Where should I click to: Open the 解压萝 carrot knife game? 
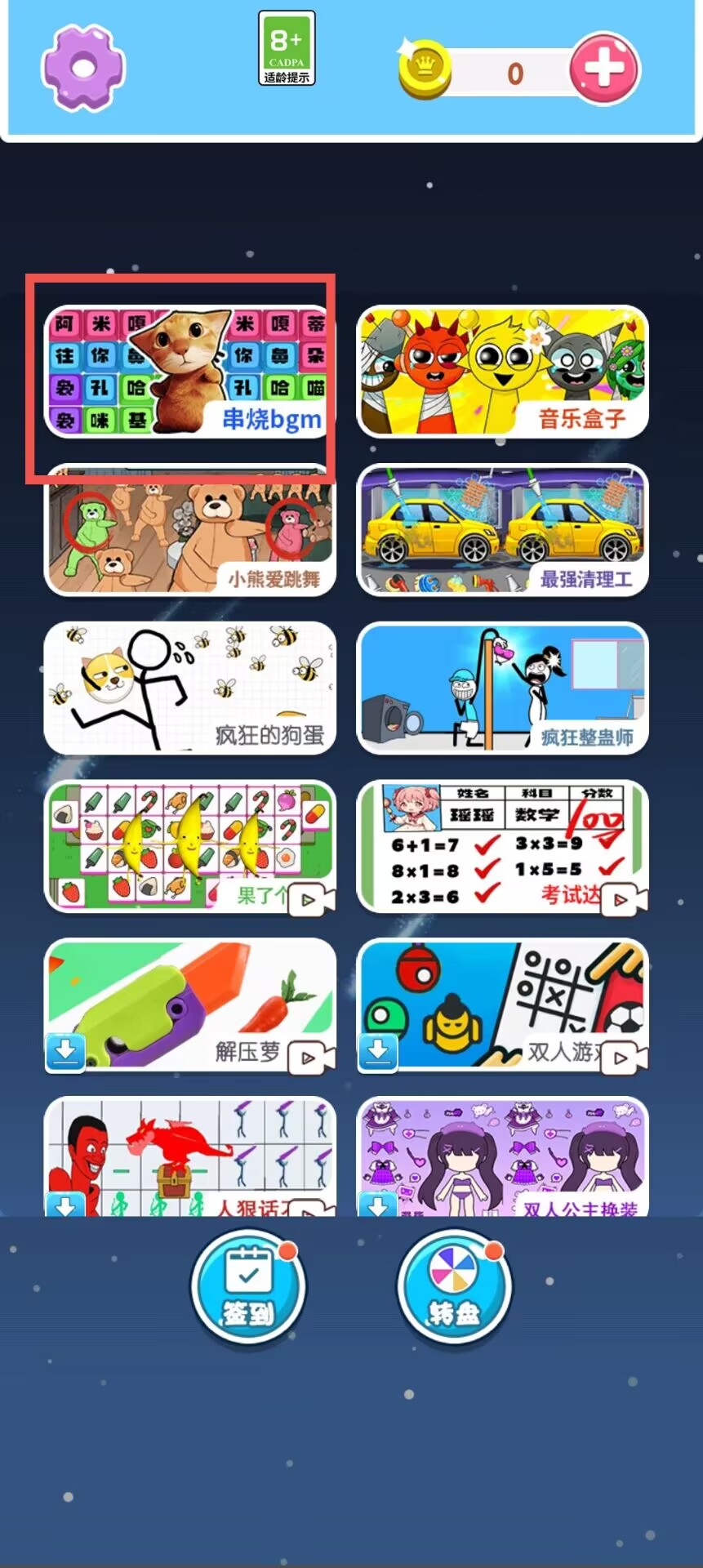coord(189,1004)
